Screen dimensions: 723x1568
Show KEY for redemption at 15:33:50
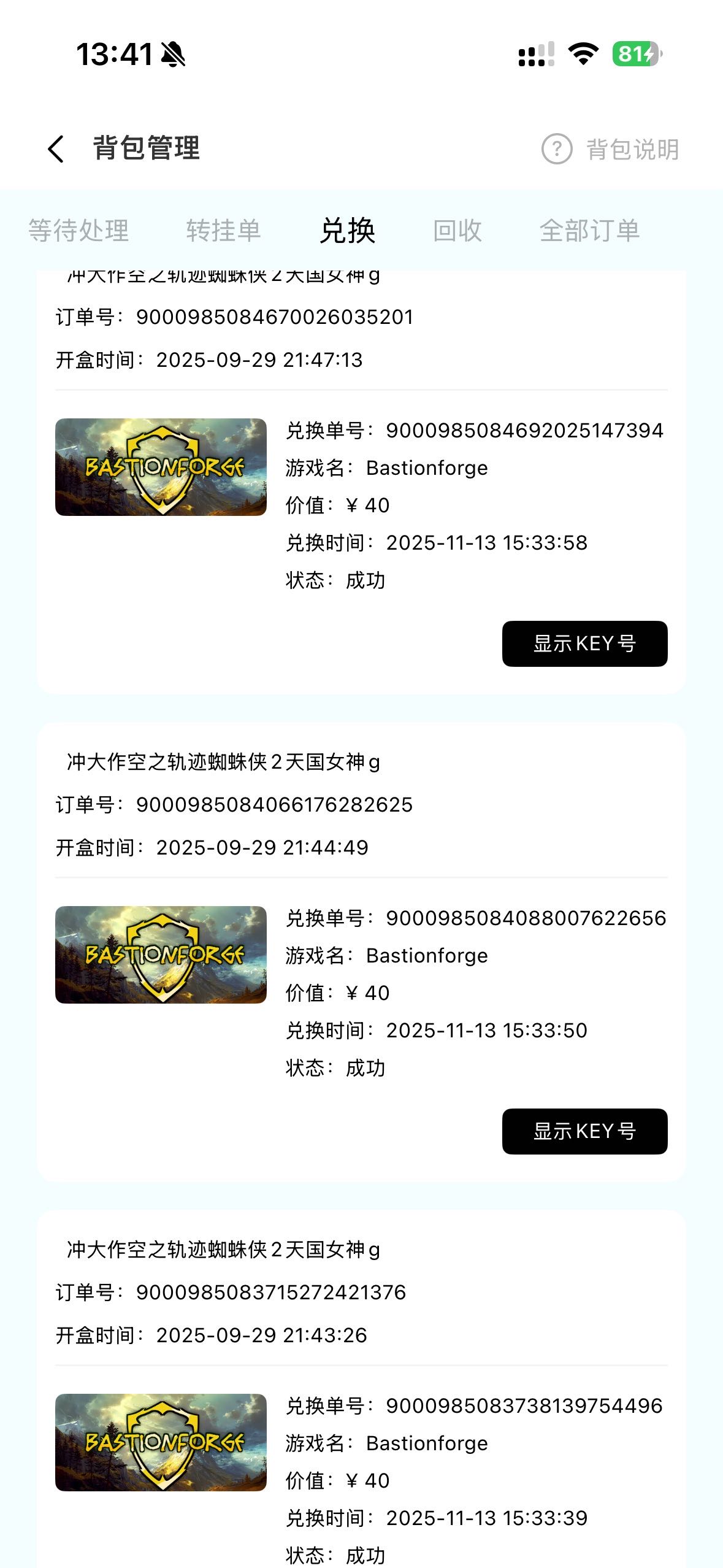pos(584,1131)
